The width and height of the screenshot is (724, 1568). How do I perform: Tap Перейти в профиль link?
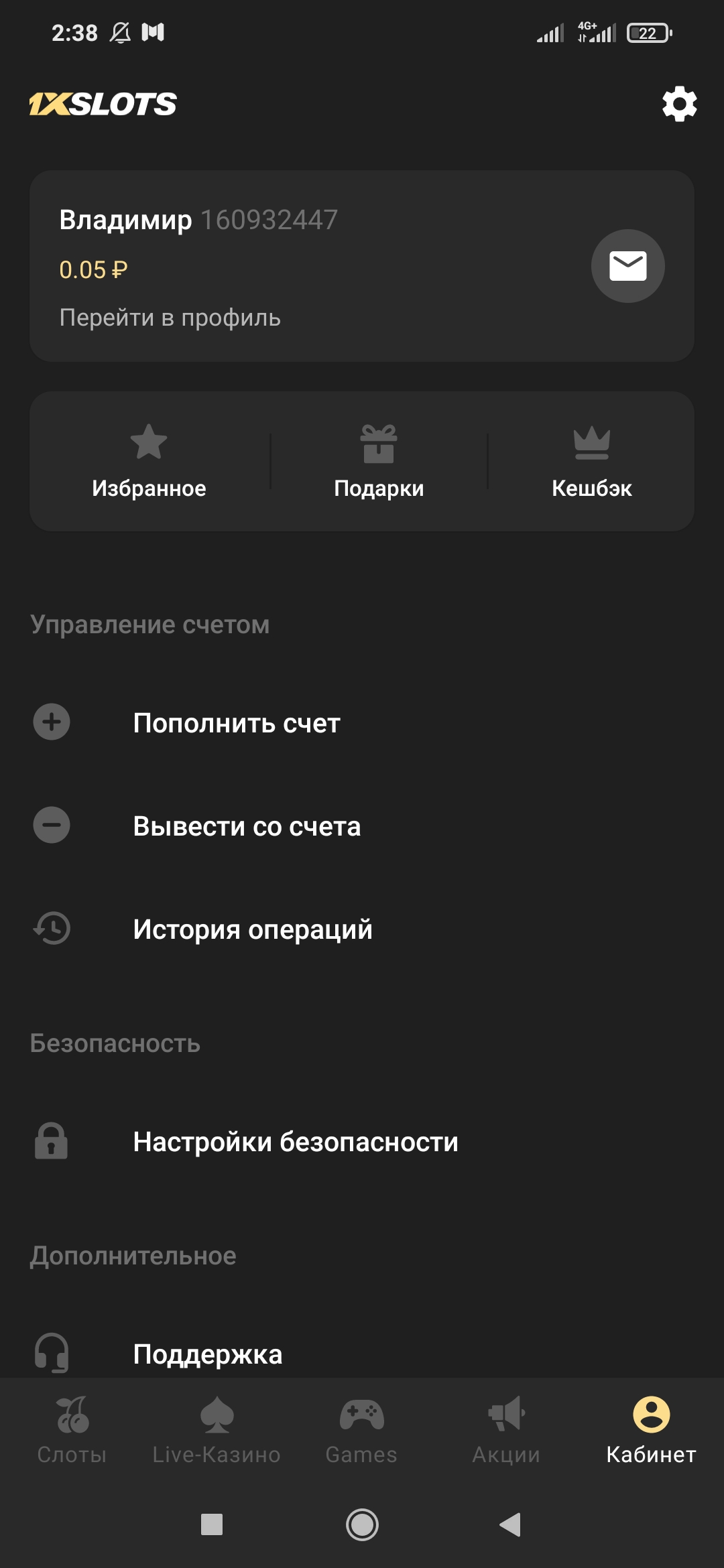click(x=170, y=318)
